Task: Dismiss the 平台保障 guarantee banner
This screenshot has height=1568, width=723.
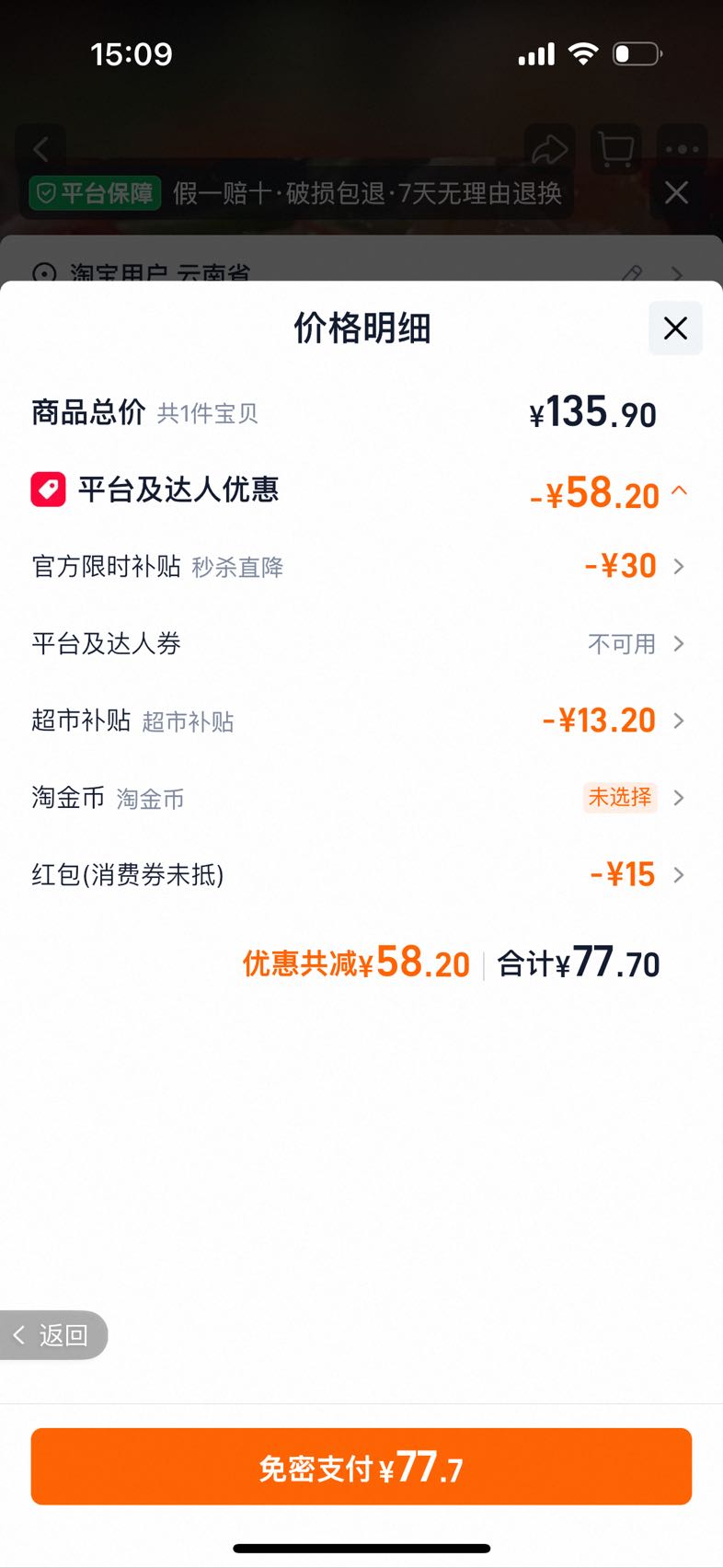Action: [x=676, y=192]
